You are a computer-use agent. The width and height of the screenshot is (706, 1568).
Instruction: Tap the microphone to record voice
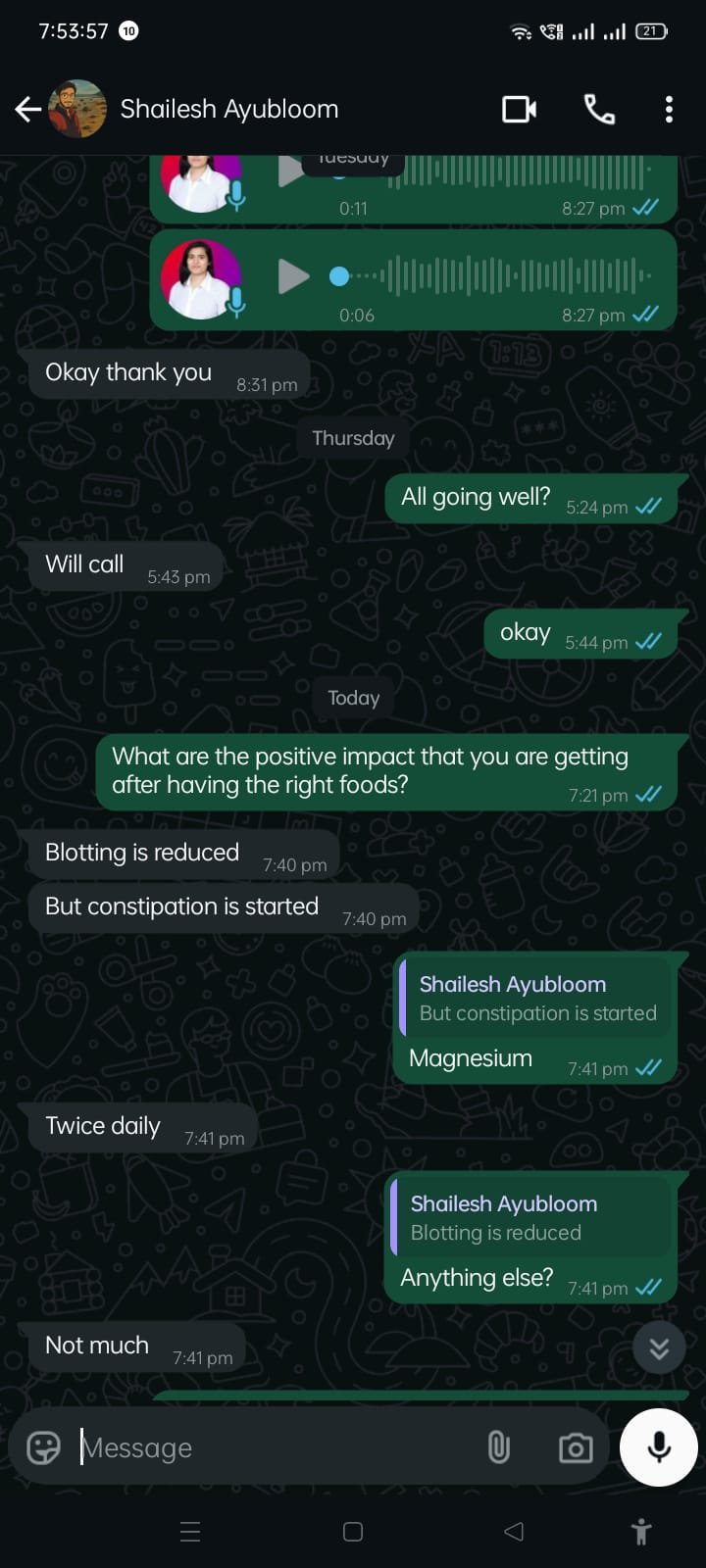pos(659,1447)
